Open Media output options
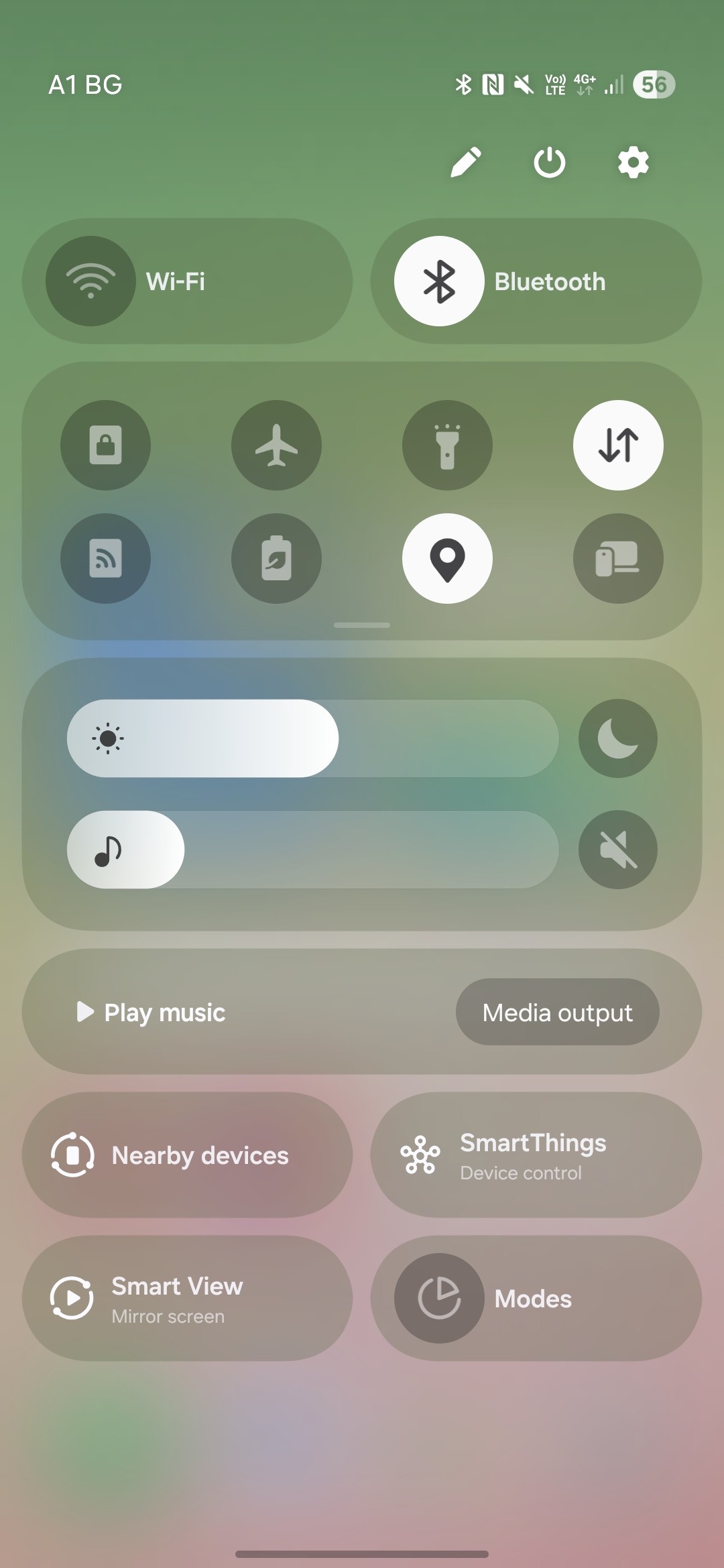 click(x=557, y=1012)
